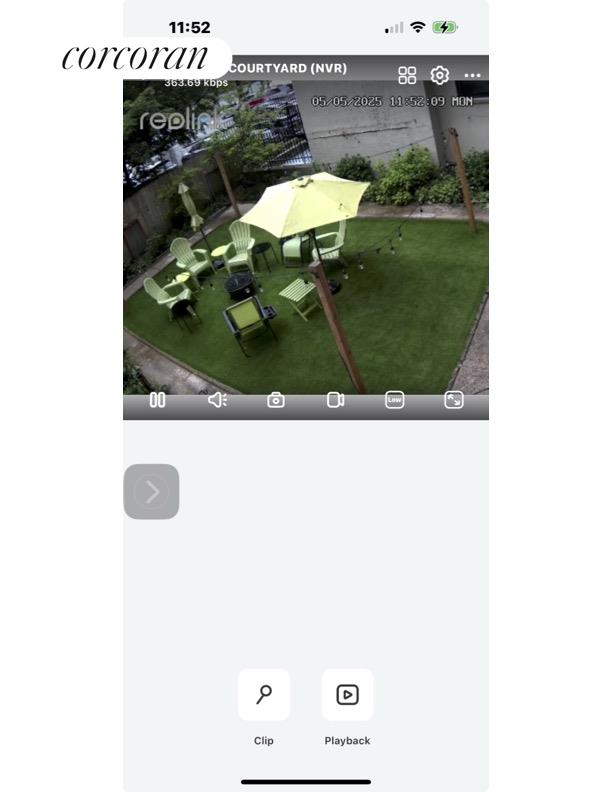Screen dimensions: 612x792
Task: Open the multi-camera grid view
Action: 407,76
